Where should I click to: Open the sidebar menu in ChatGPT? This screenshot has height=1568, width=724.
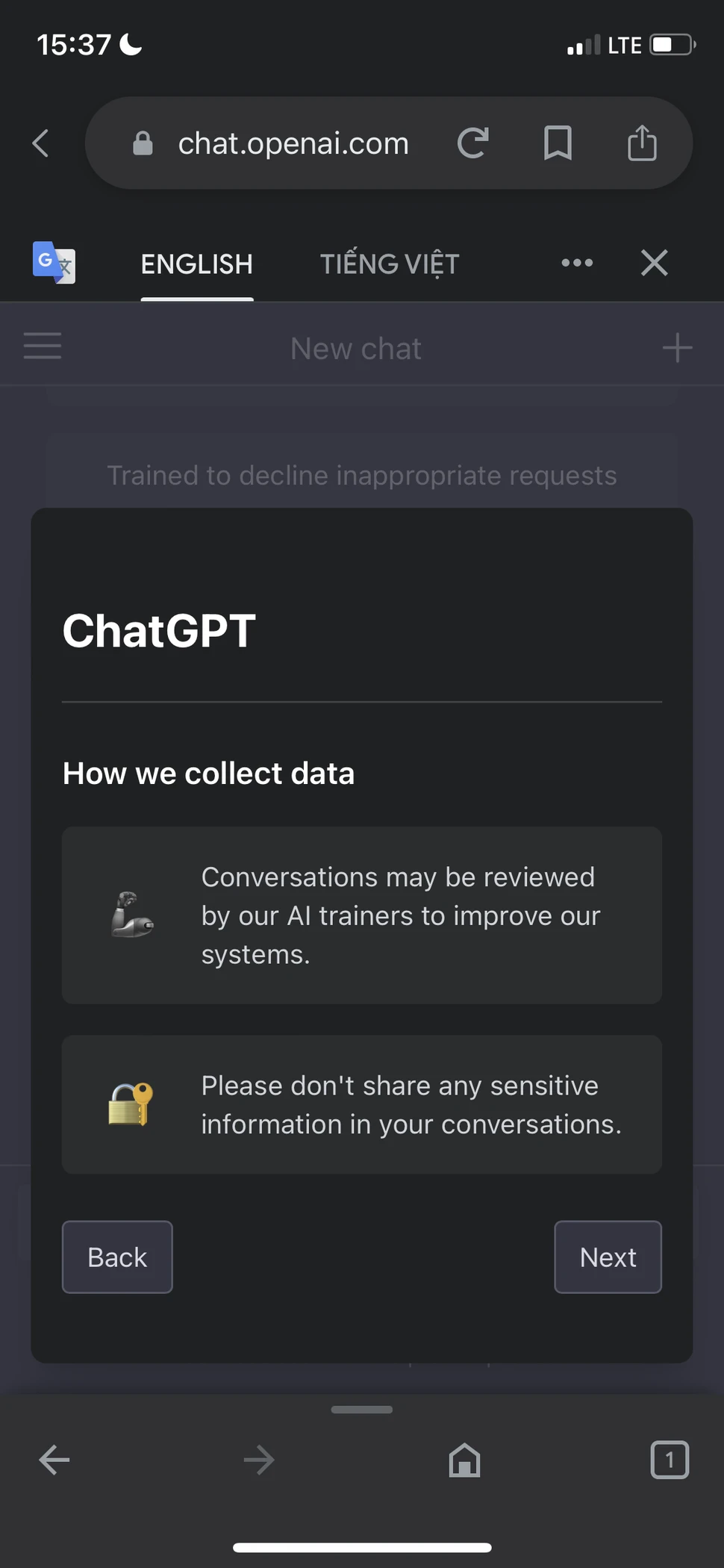click(x=42, y=345)
